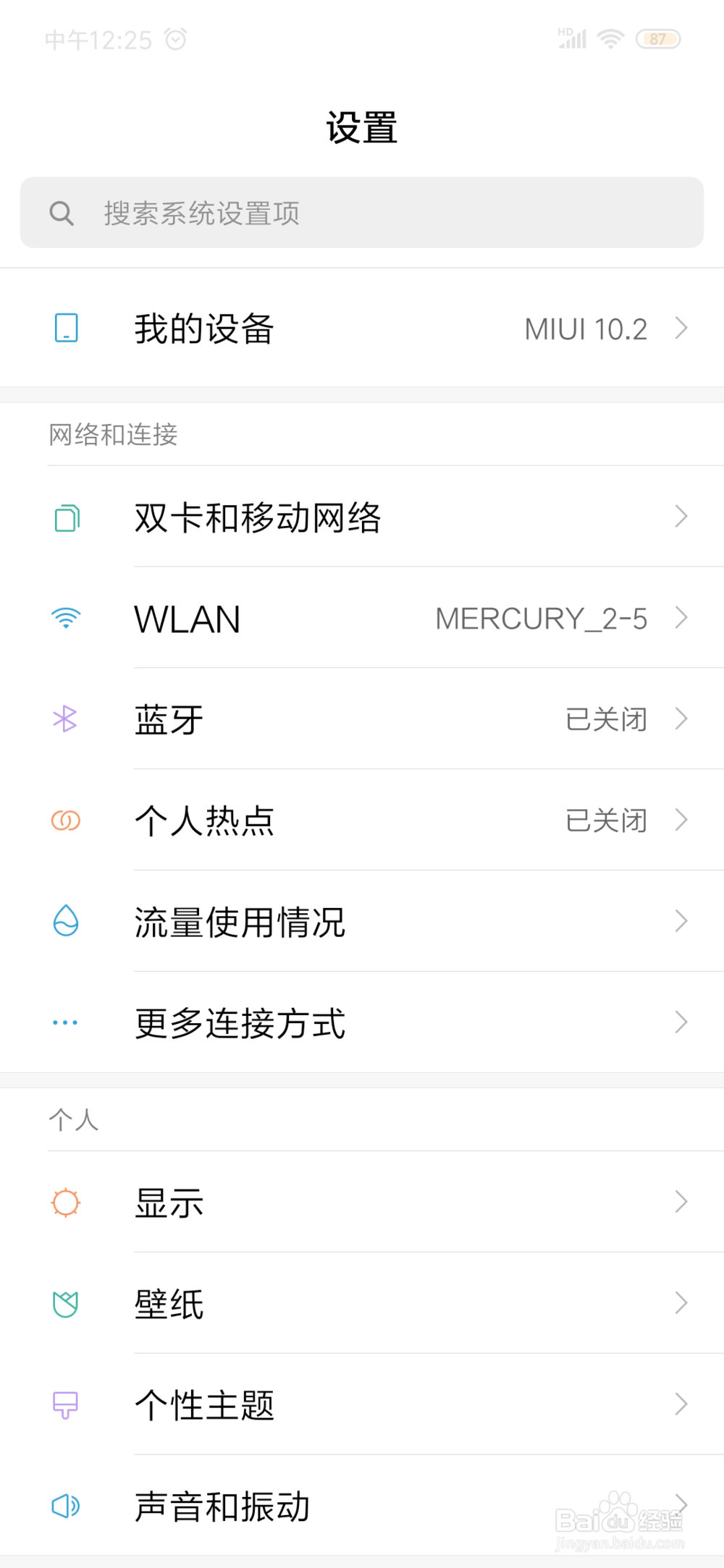Open WLAN settings
Image resolution: width=724 pixels, height=1568 pixels.
[x=362, y=618]
